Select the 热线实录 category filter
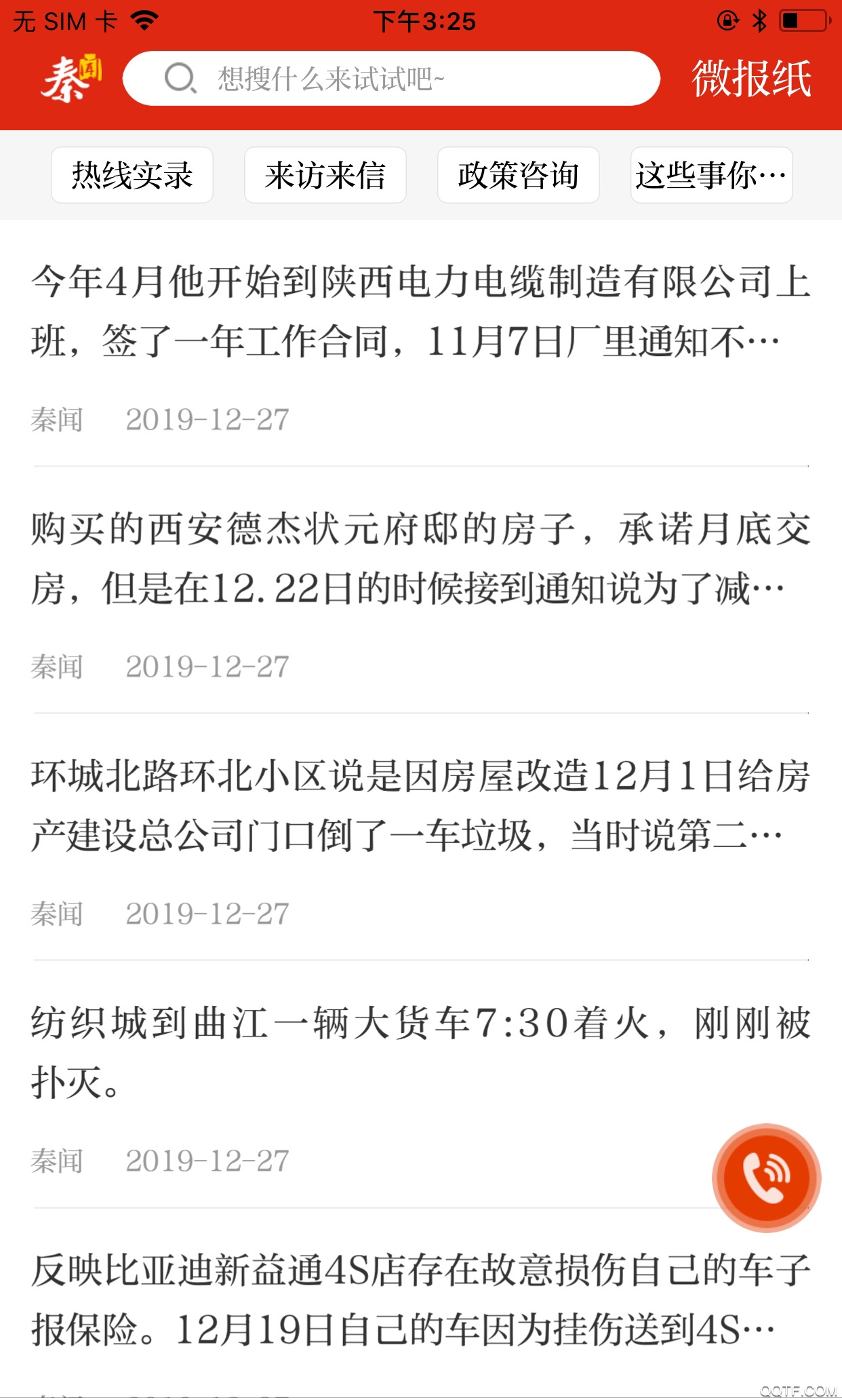The image size is (842, 1400). pos(132,175)
